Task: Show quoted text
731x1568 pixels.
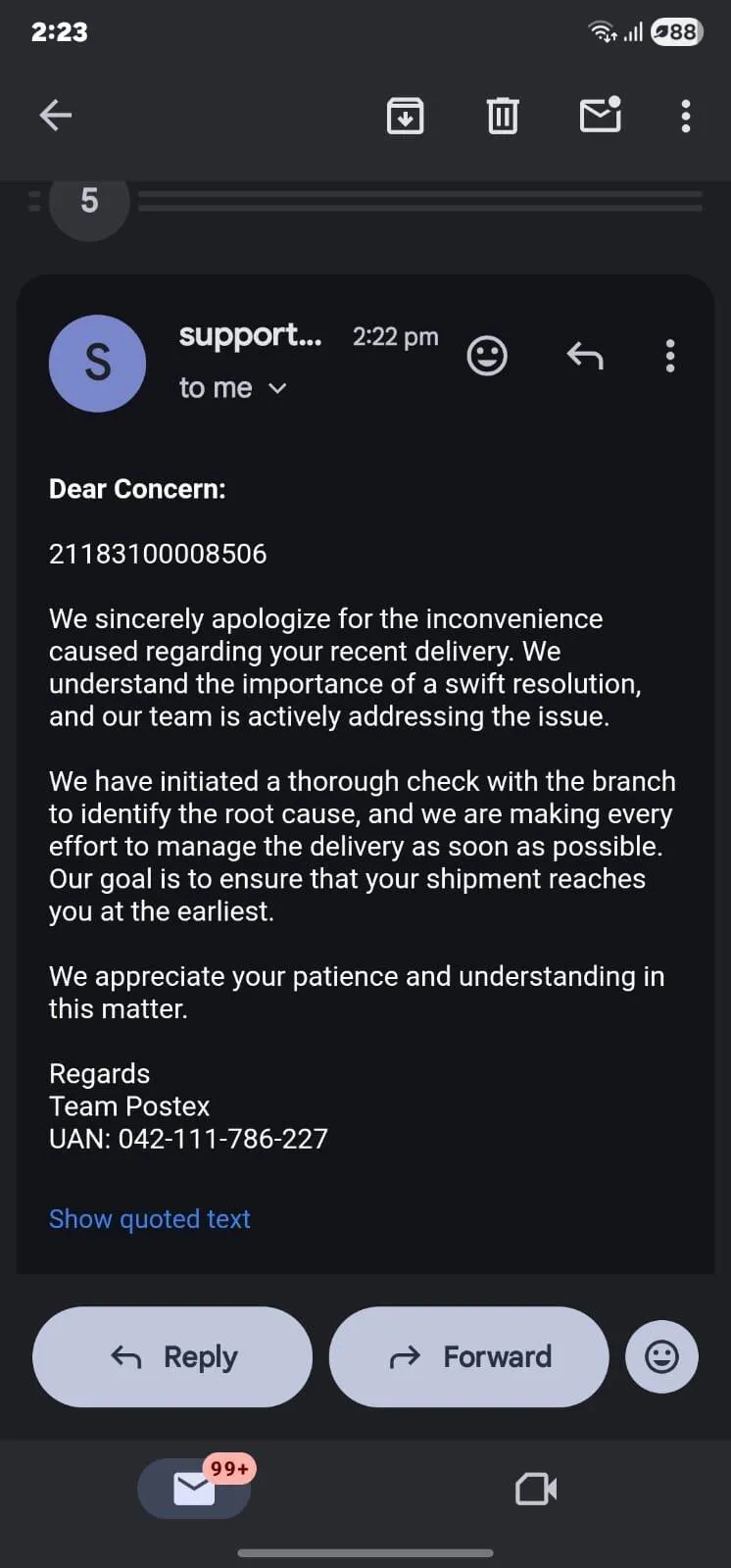Action: (x=150, y=1218)
